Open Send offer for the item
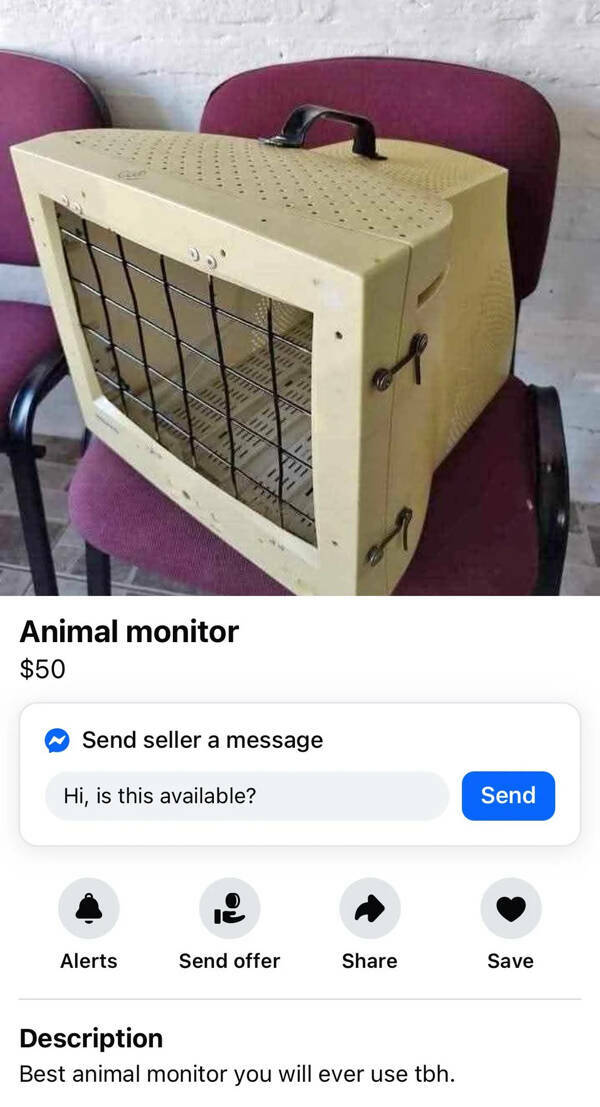The width and height of the screenshot is (600, 1107). coord(229,908)
